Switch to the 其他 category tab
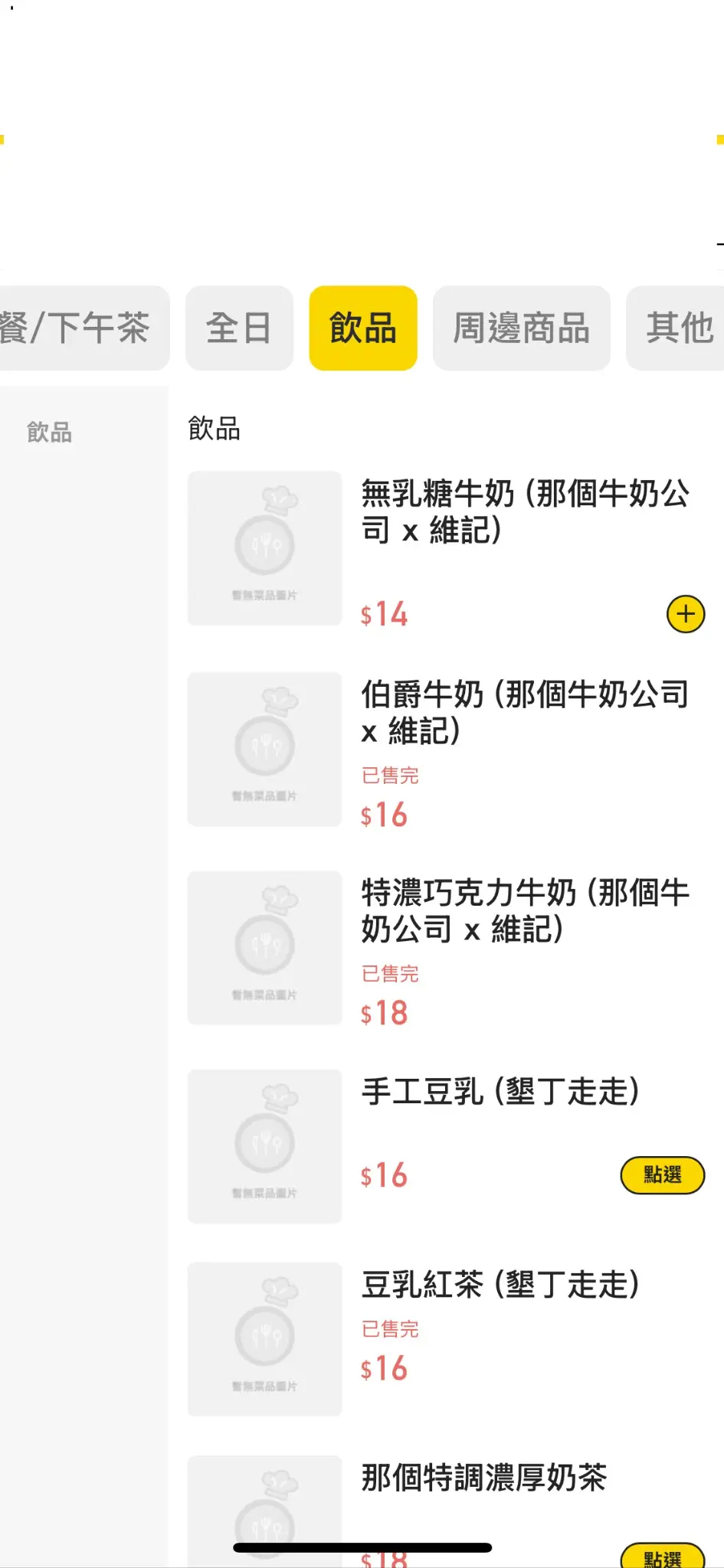 coord(677,328)
